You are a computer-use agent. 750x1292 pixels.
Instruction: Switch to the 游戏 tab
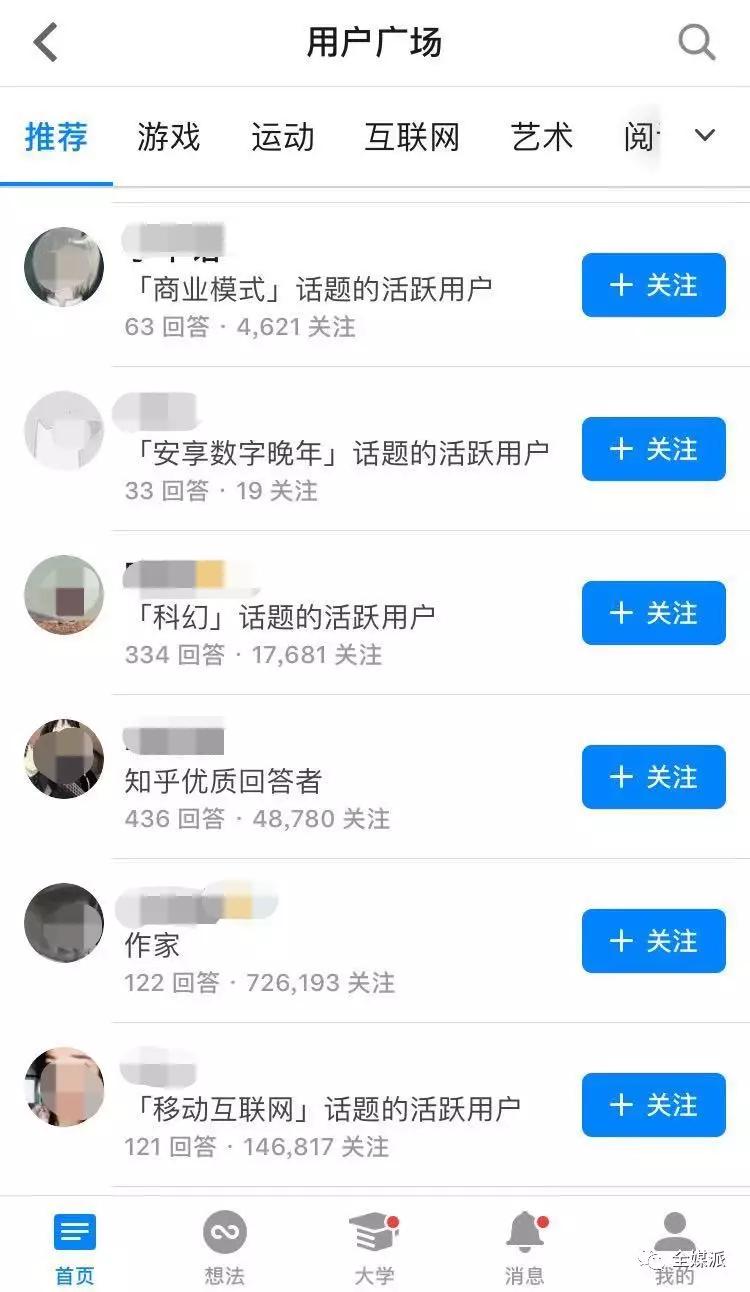coord(169,137)
